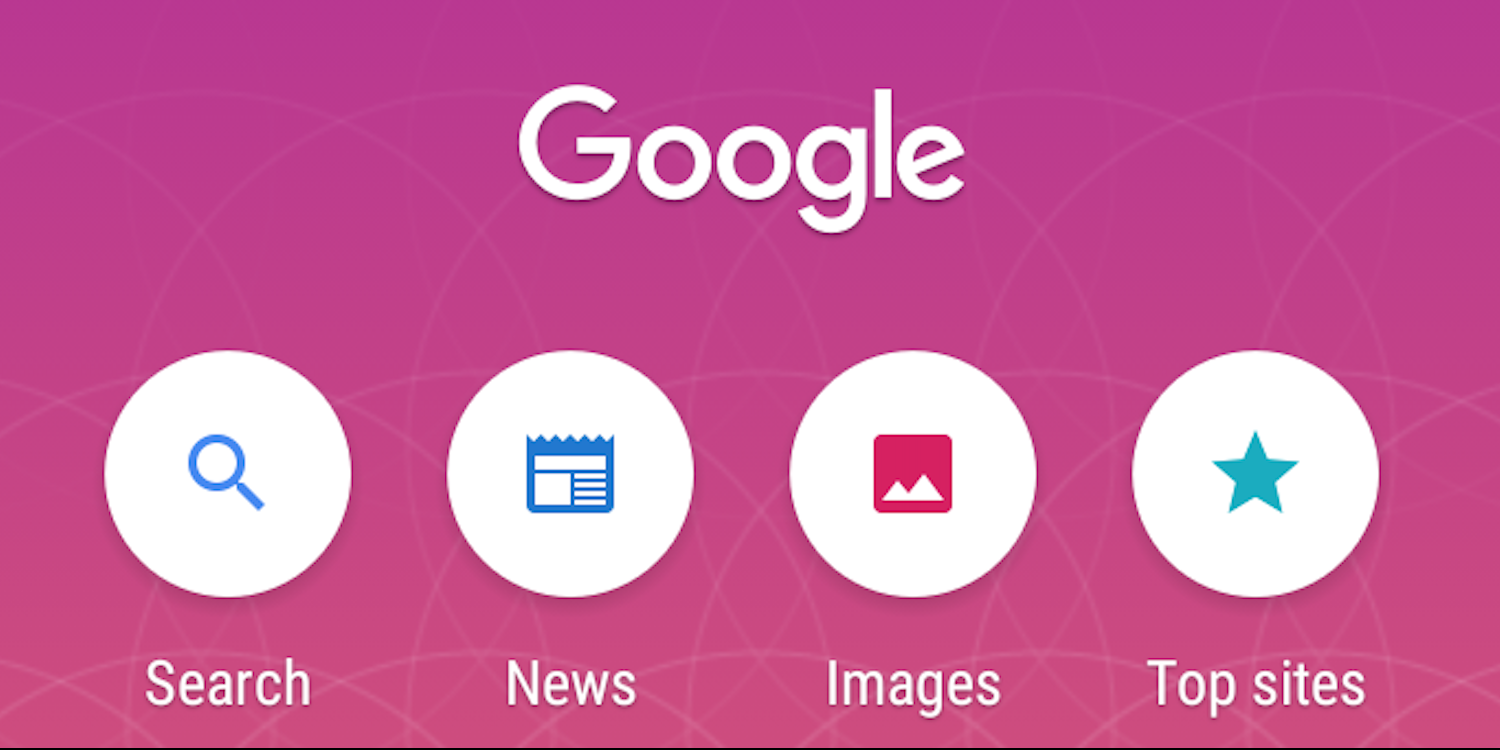The width and height of the screenshot is (1500, 750).
Task: Open the Top sites shortcut
Action: 1255,474
